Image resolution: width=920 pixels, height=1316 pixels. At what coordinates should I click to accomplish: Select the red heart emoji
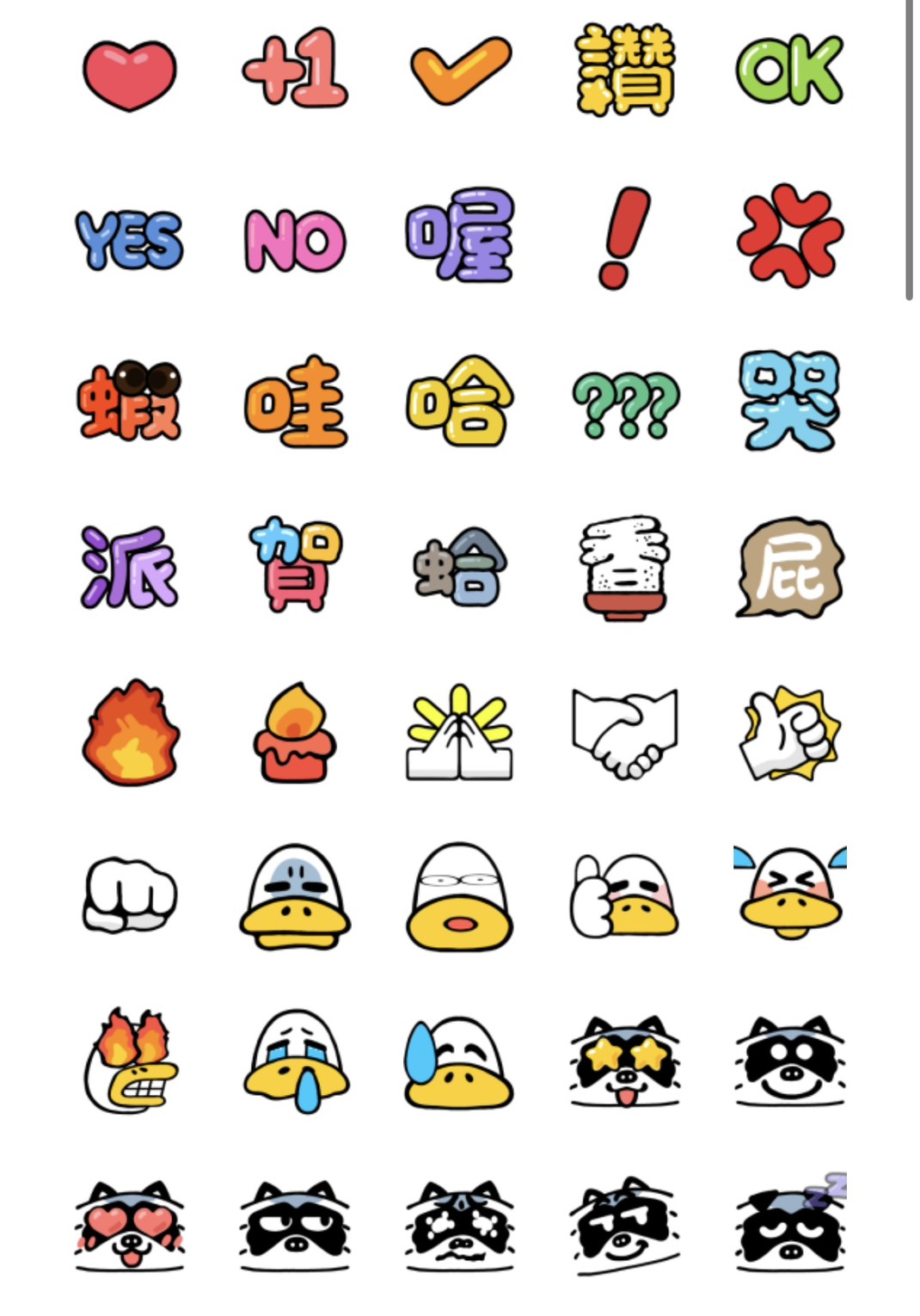129,74
